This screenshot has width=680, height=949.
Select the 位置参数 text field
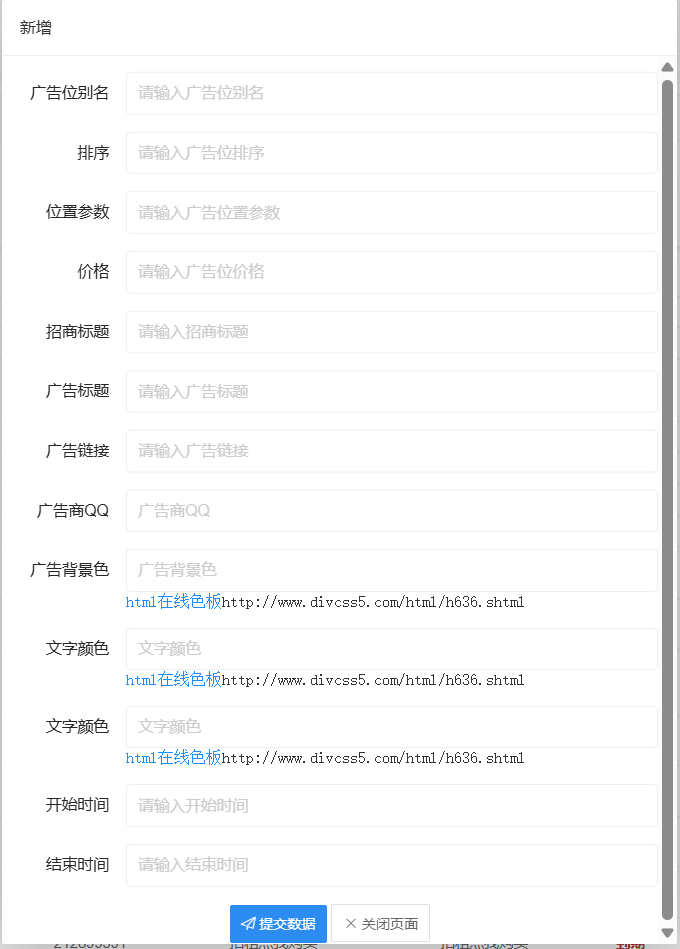pos(391,212)
